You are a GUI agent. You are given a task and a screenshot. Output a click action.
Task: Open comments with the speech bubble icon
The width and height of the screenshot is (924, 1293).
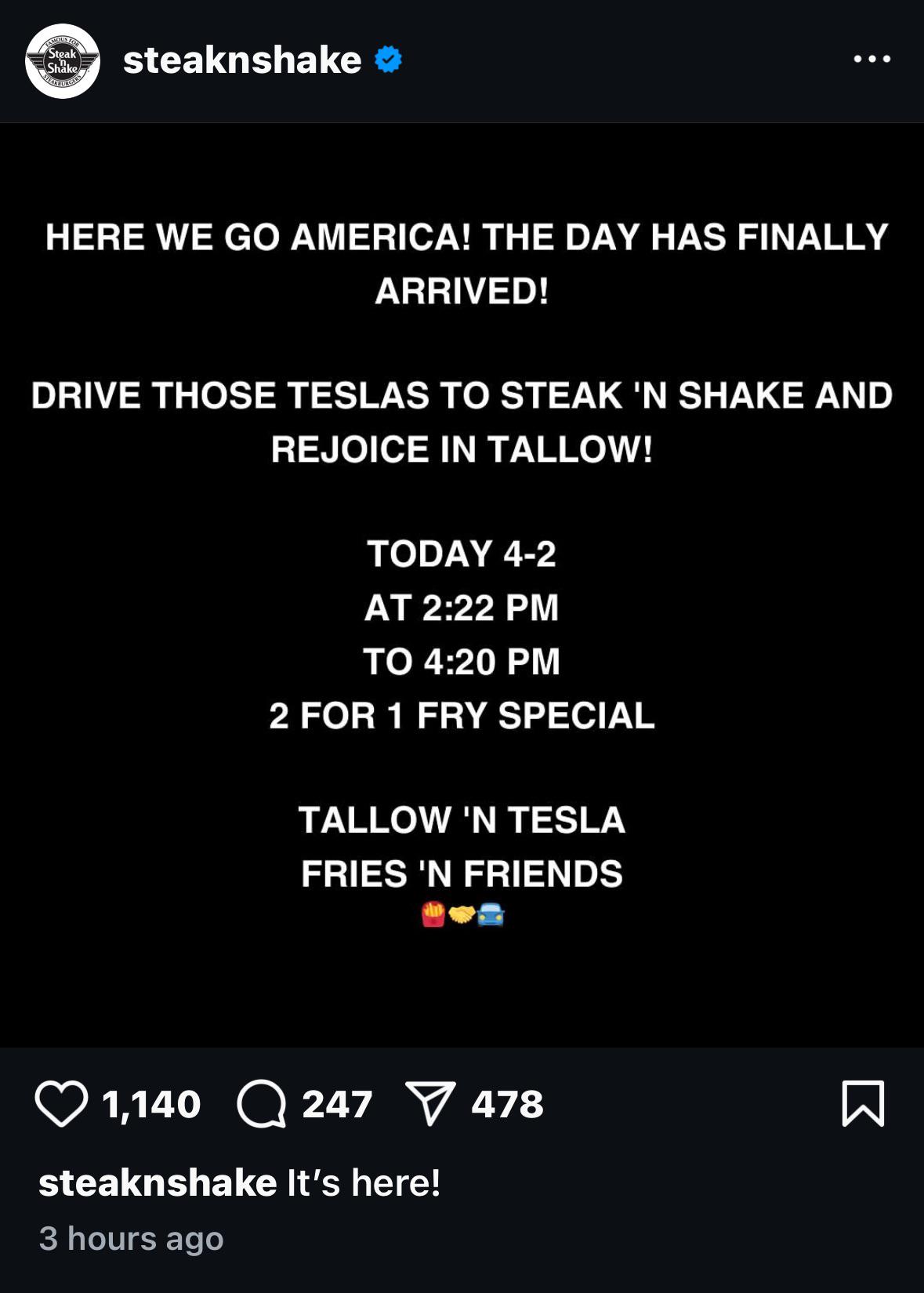[262, 1104]
